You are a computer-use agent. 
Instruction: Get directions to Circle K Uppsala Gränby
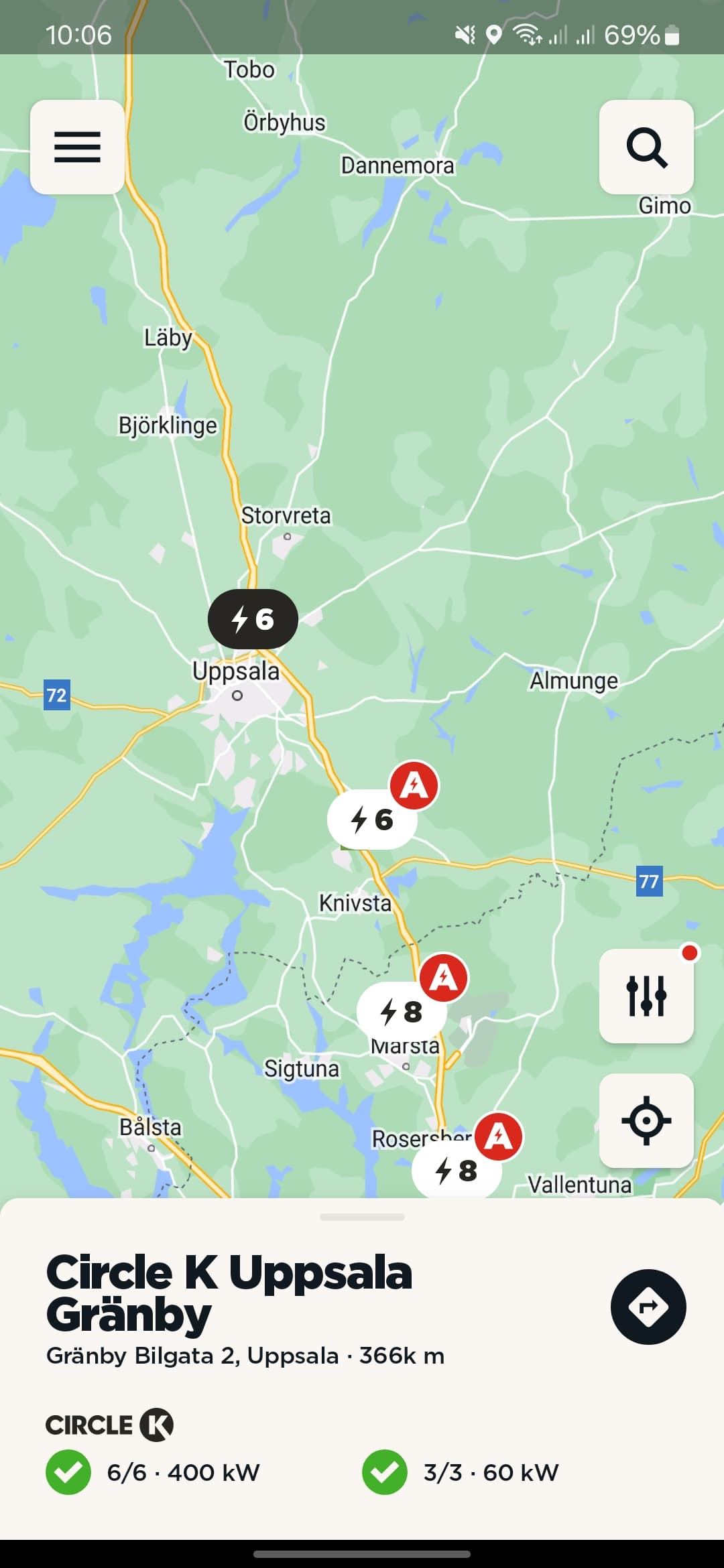click(648, 1307)
